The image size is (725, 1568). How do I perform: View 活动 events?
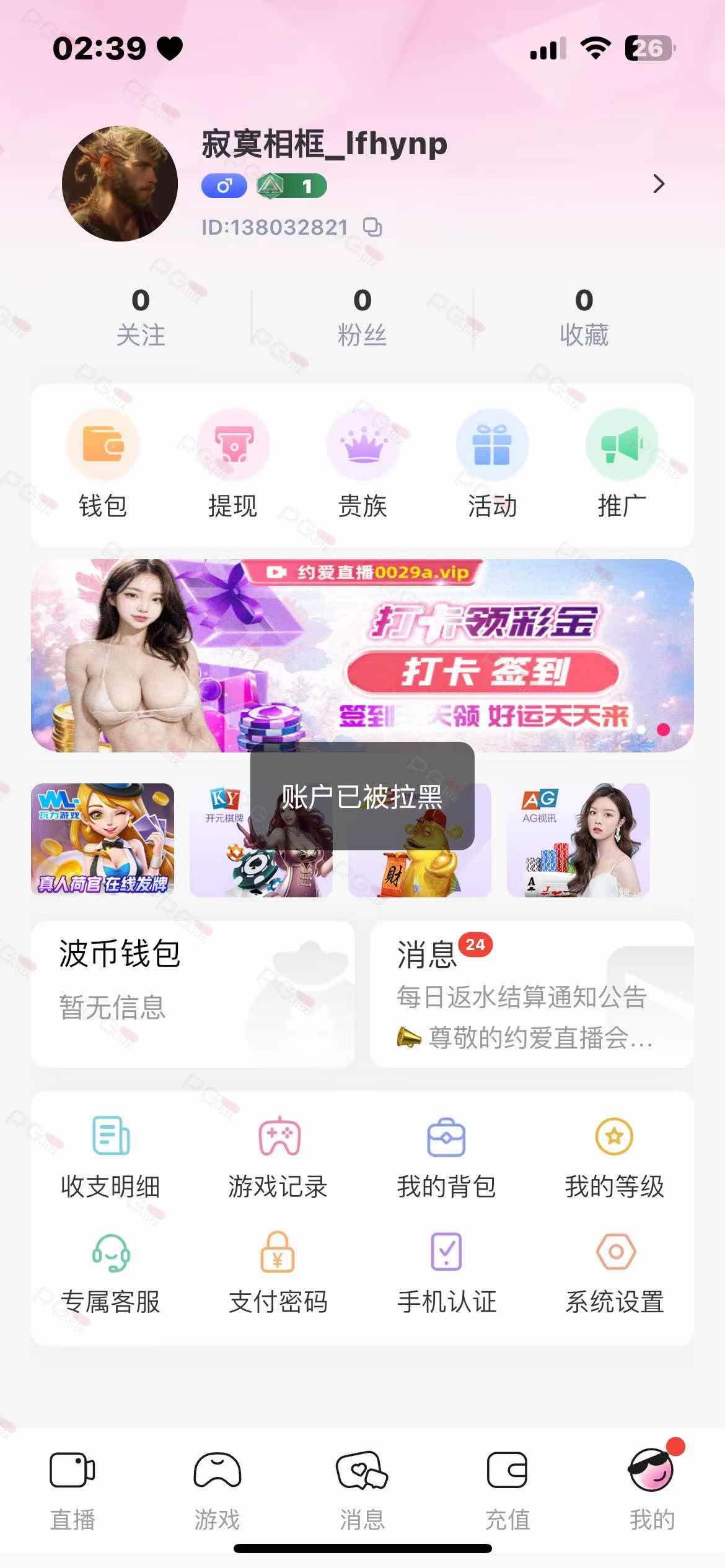click(492, 464)
